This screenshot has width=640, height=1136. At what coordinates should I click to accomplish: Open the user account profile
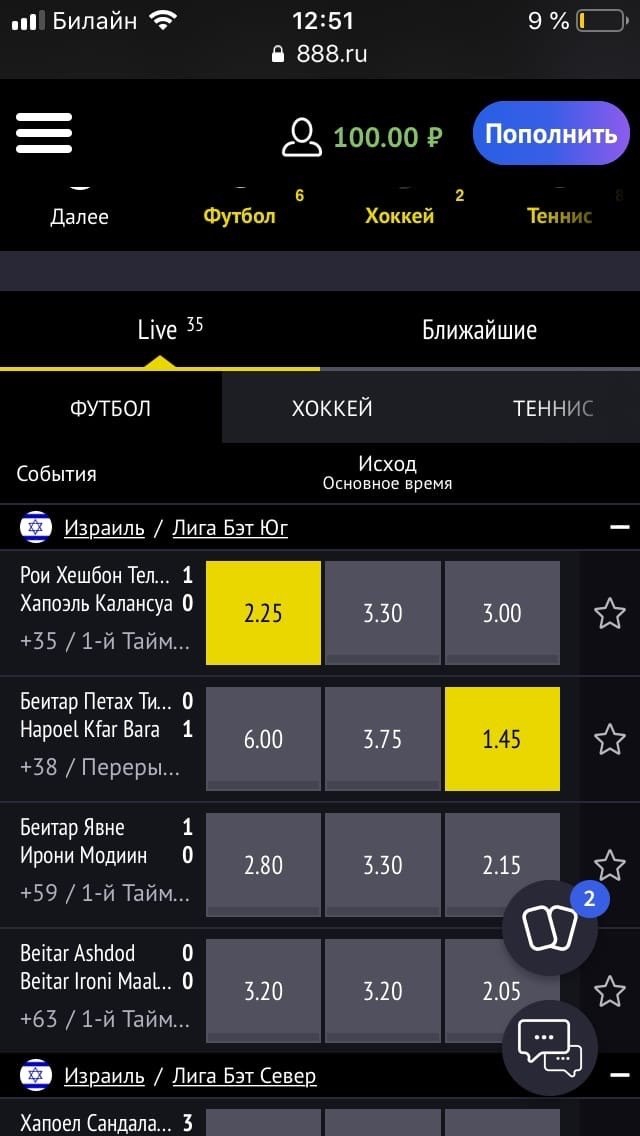coord(302,137)
